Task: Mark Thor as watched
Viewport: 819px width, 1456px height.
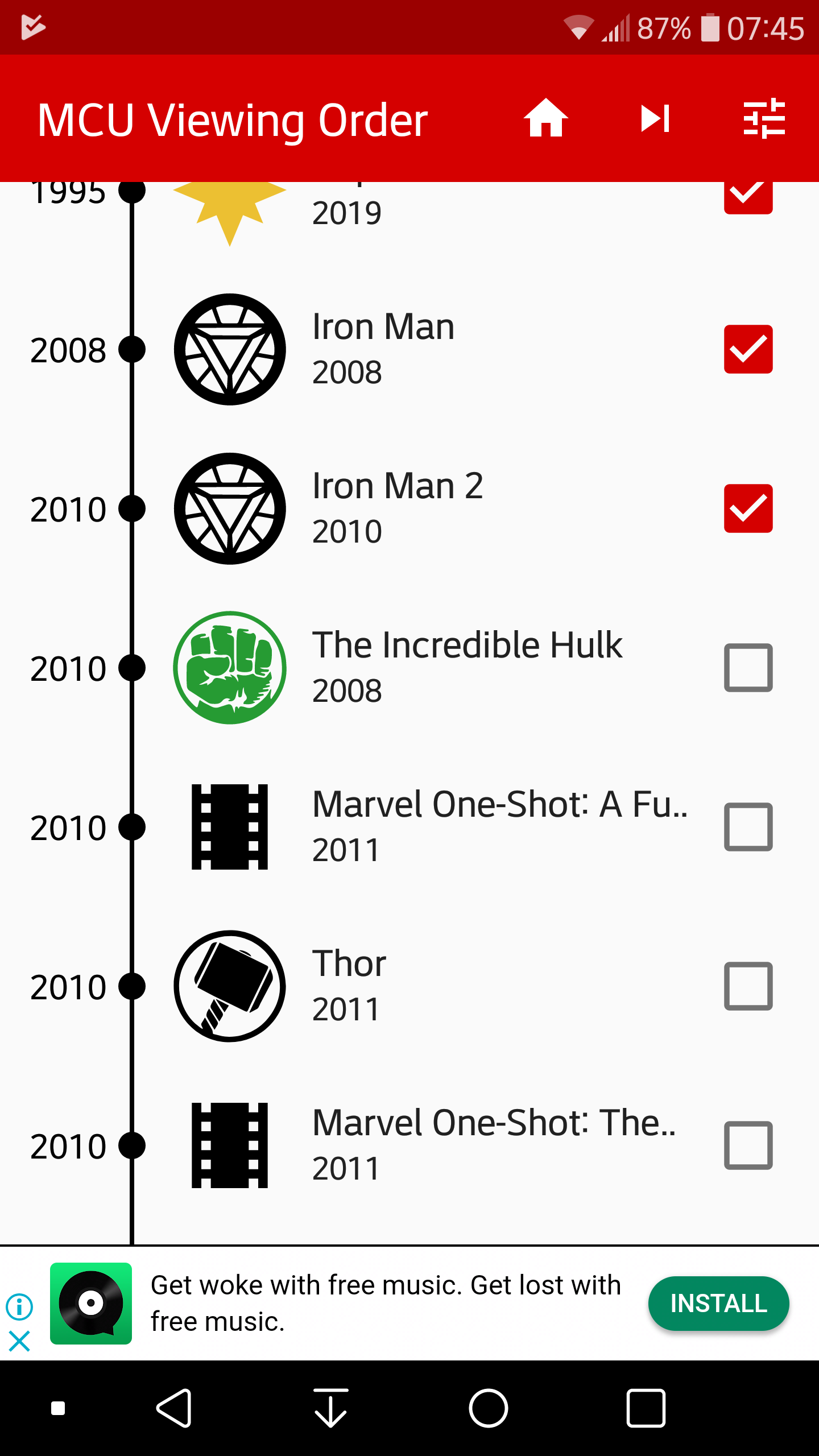Action: [x=748, y=986]
